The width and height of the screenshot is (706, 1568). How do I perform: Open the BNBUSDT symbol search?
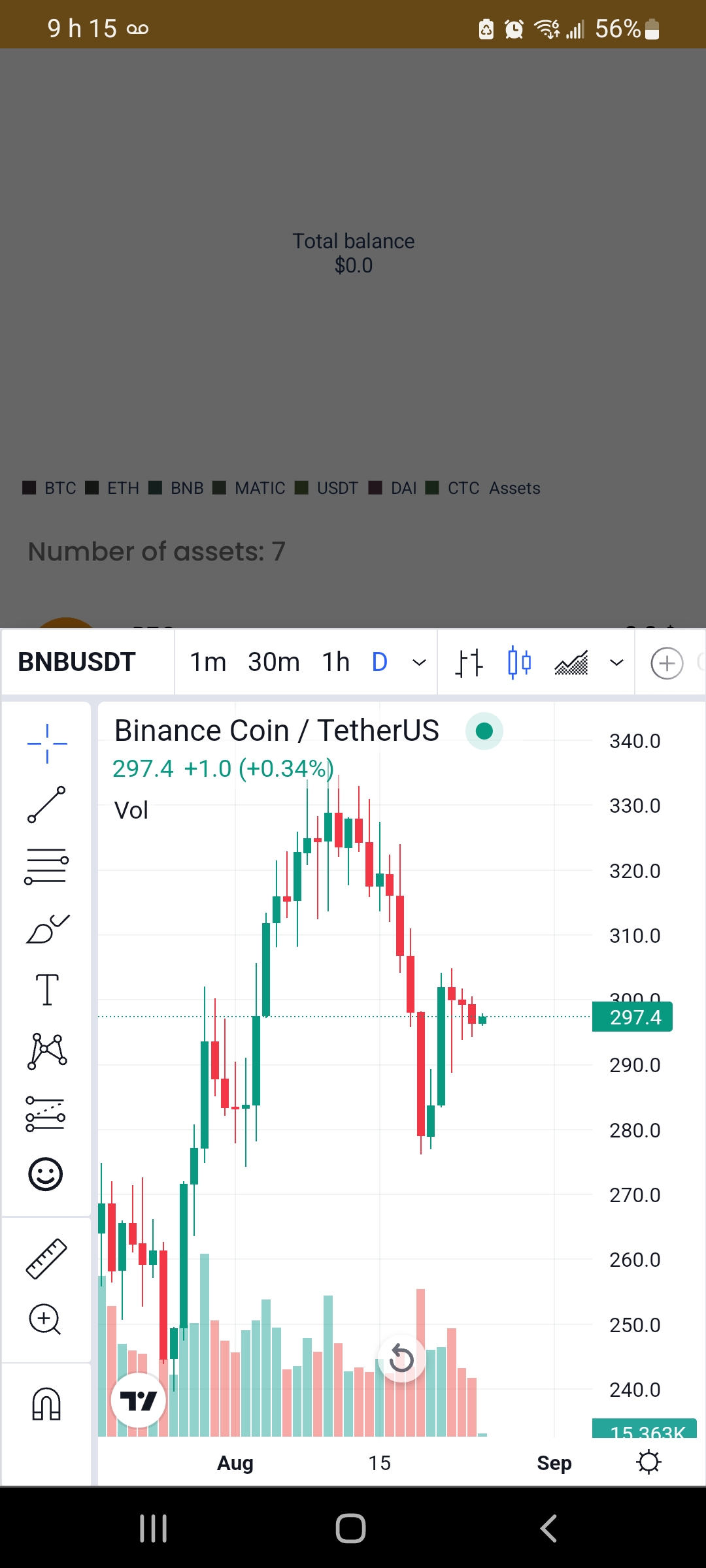click(77, 662)
